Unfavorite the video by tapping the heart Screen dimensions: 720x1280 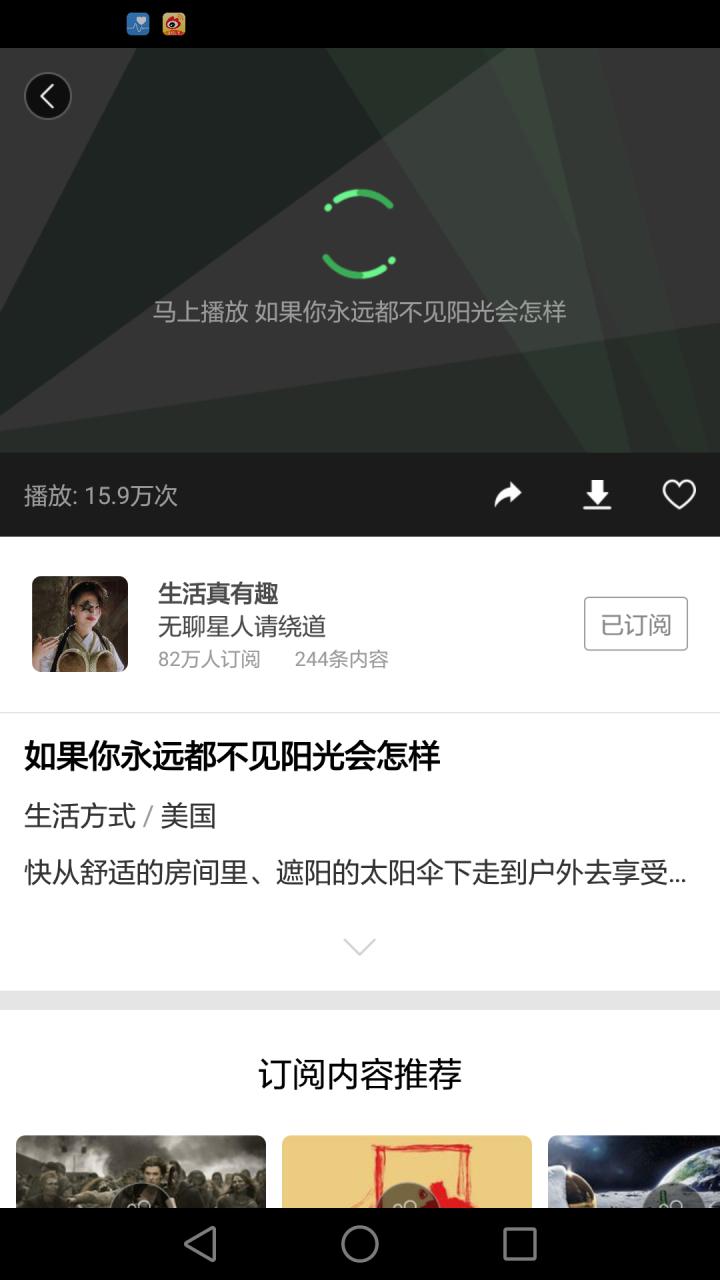679,493
